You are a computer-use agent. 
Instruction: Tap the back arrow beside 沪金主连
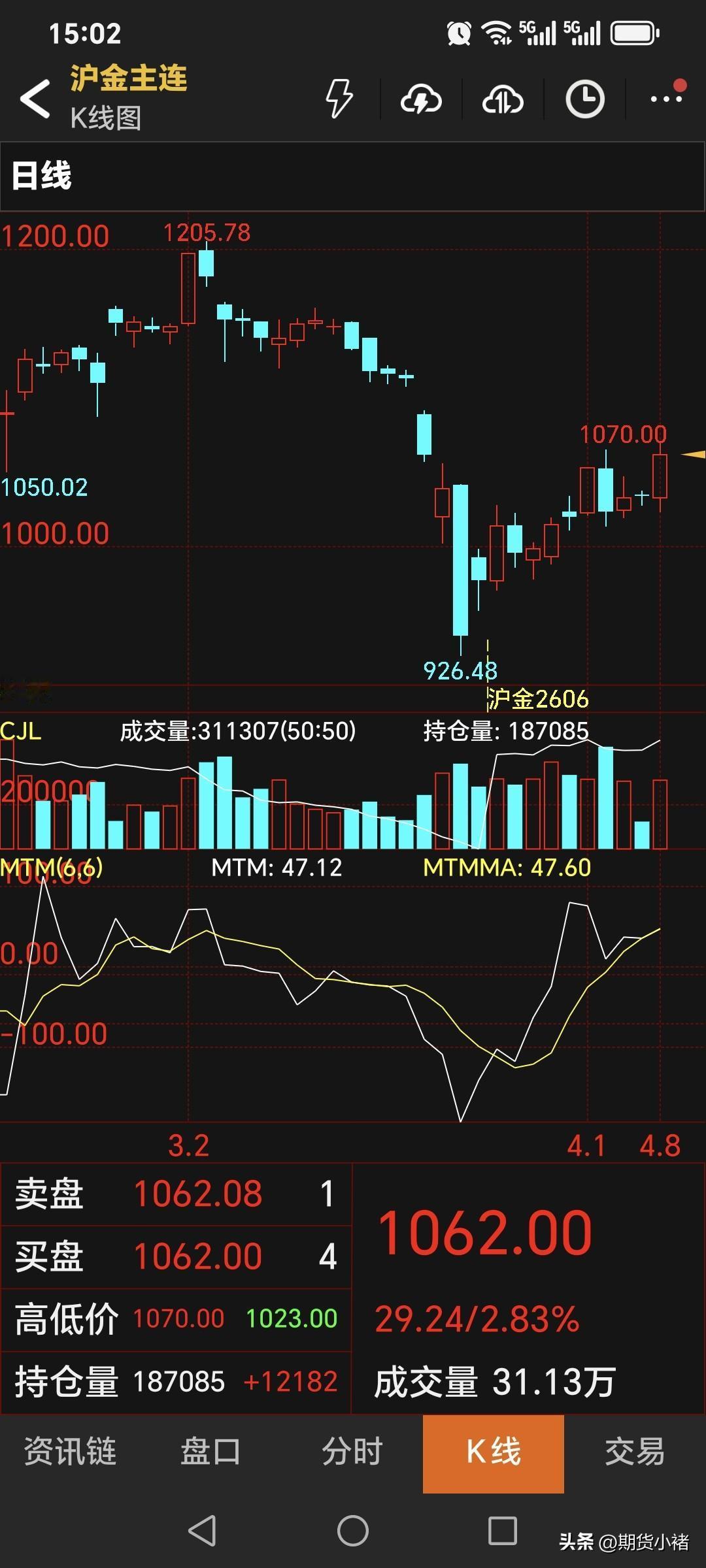pos(35,98)
